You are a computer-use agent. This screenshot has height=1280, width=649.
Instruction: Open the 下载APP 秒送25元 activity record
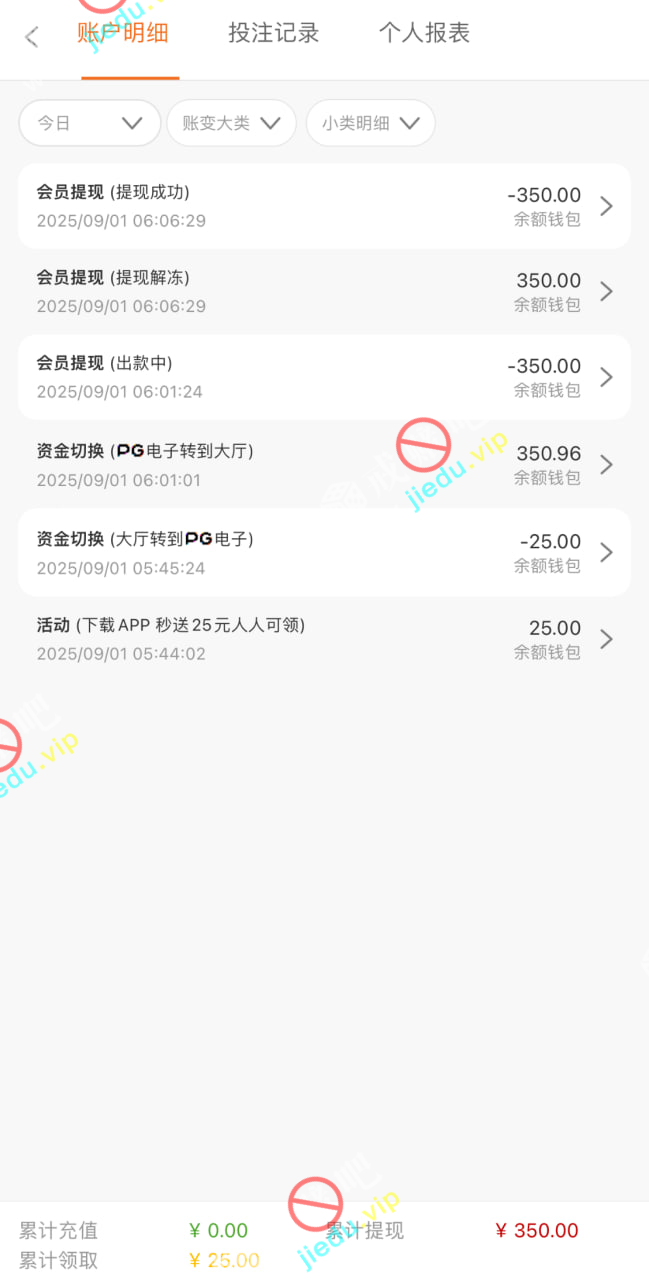(x=324, y=639)
